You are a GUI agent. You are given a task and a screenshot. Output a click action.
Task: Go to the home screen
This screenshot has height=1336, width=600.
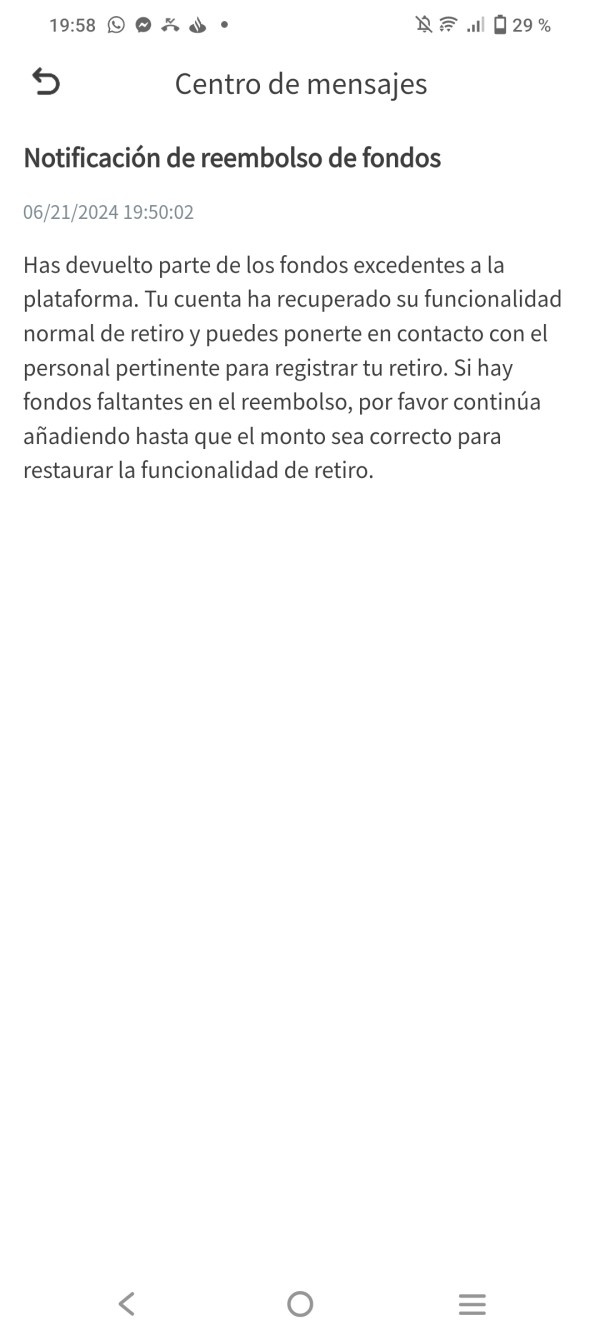300,1303
